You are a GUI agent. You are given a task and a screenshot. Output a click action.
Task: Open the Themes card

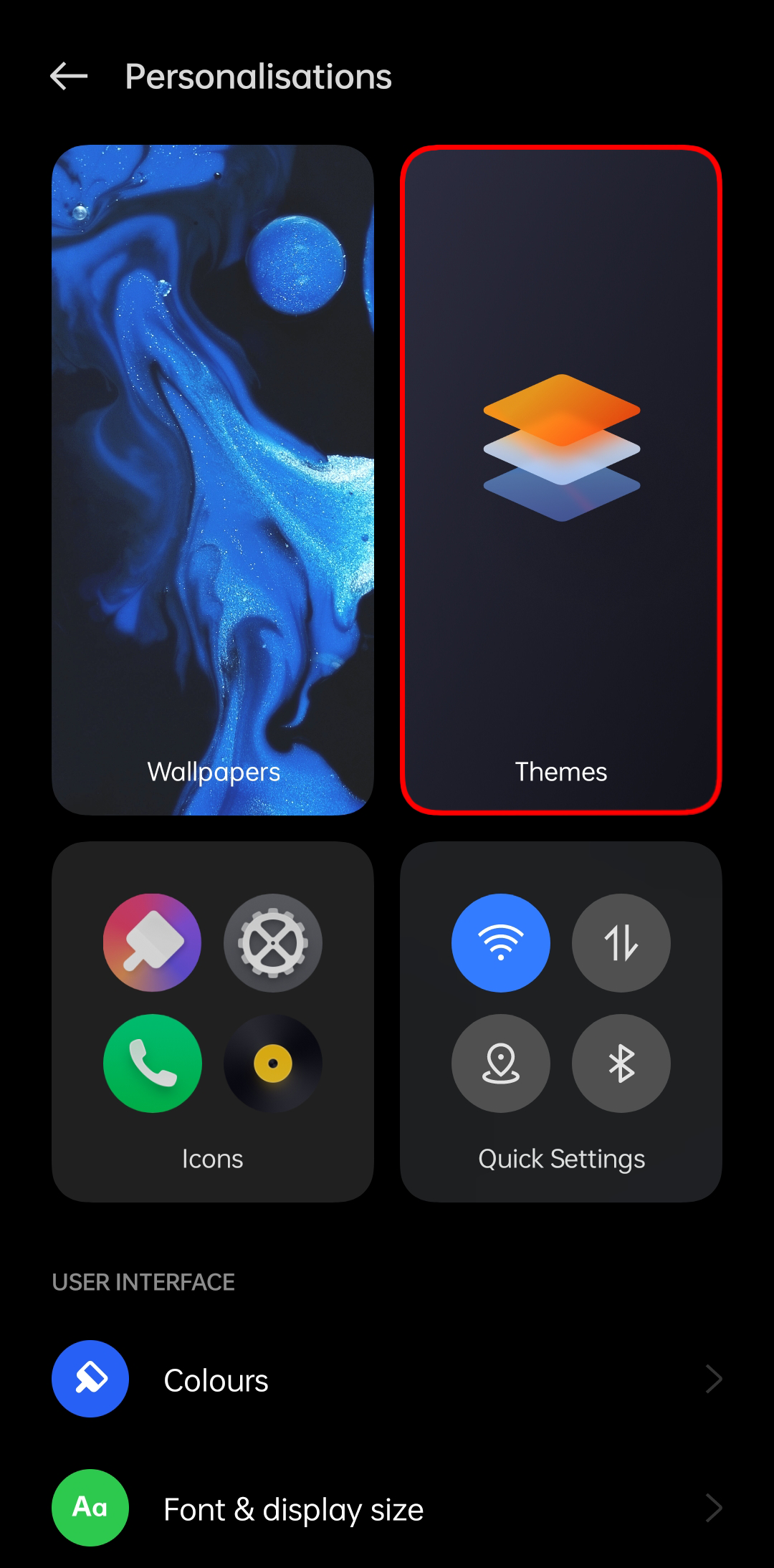click(x=560, y=479)
